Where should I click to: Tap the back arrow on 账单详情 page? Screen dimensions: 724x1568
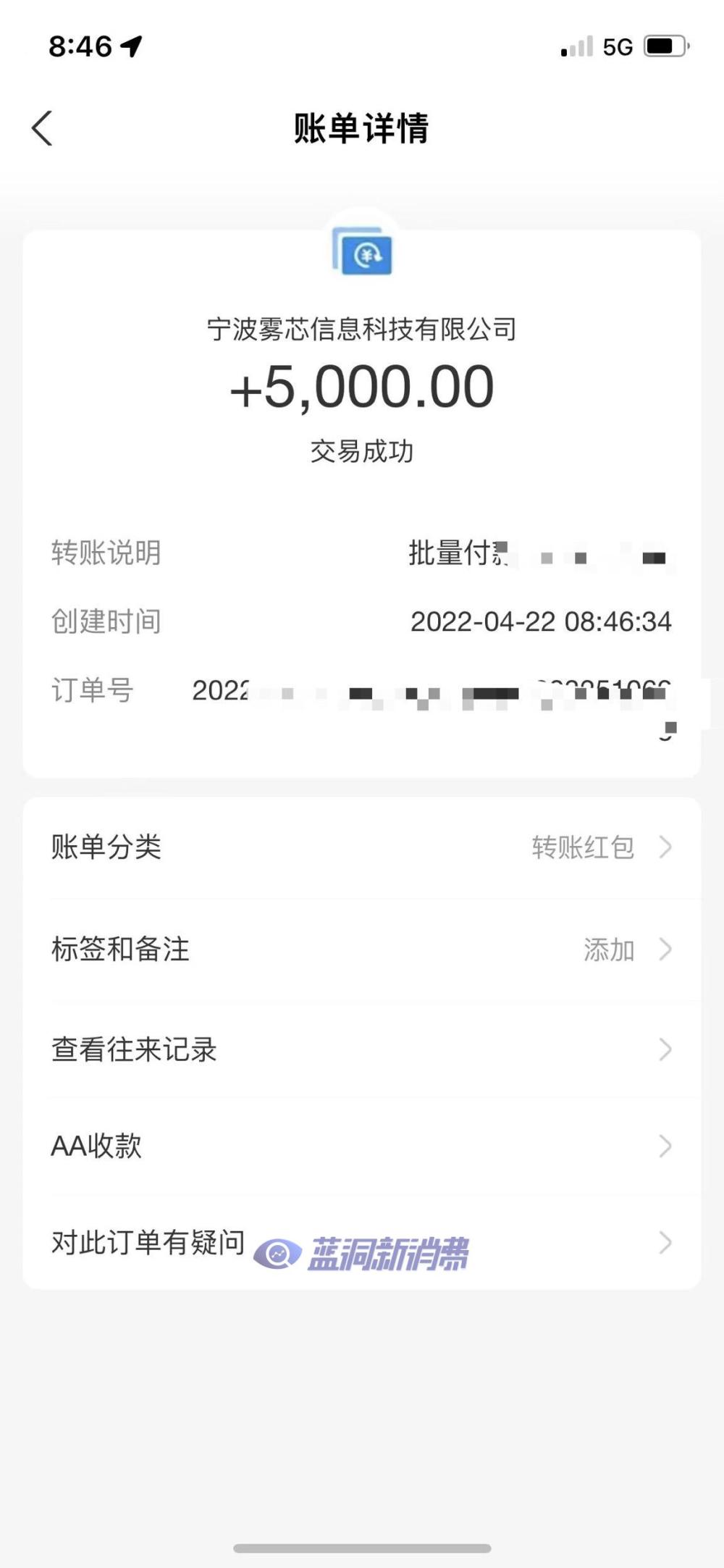41,127
